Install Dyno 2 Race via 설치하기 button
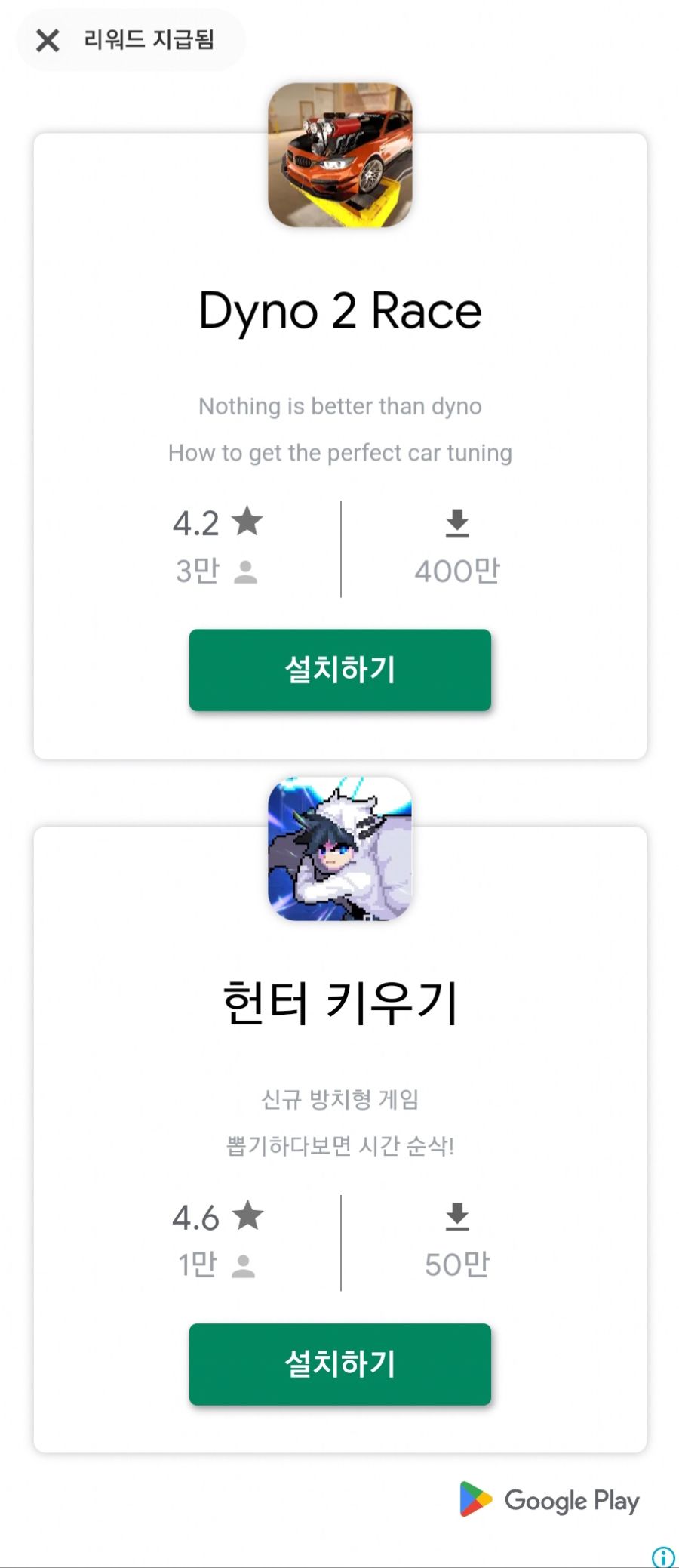 [339, 670]
